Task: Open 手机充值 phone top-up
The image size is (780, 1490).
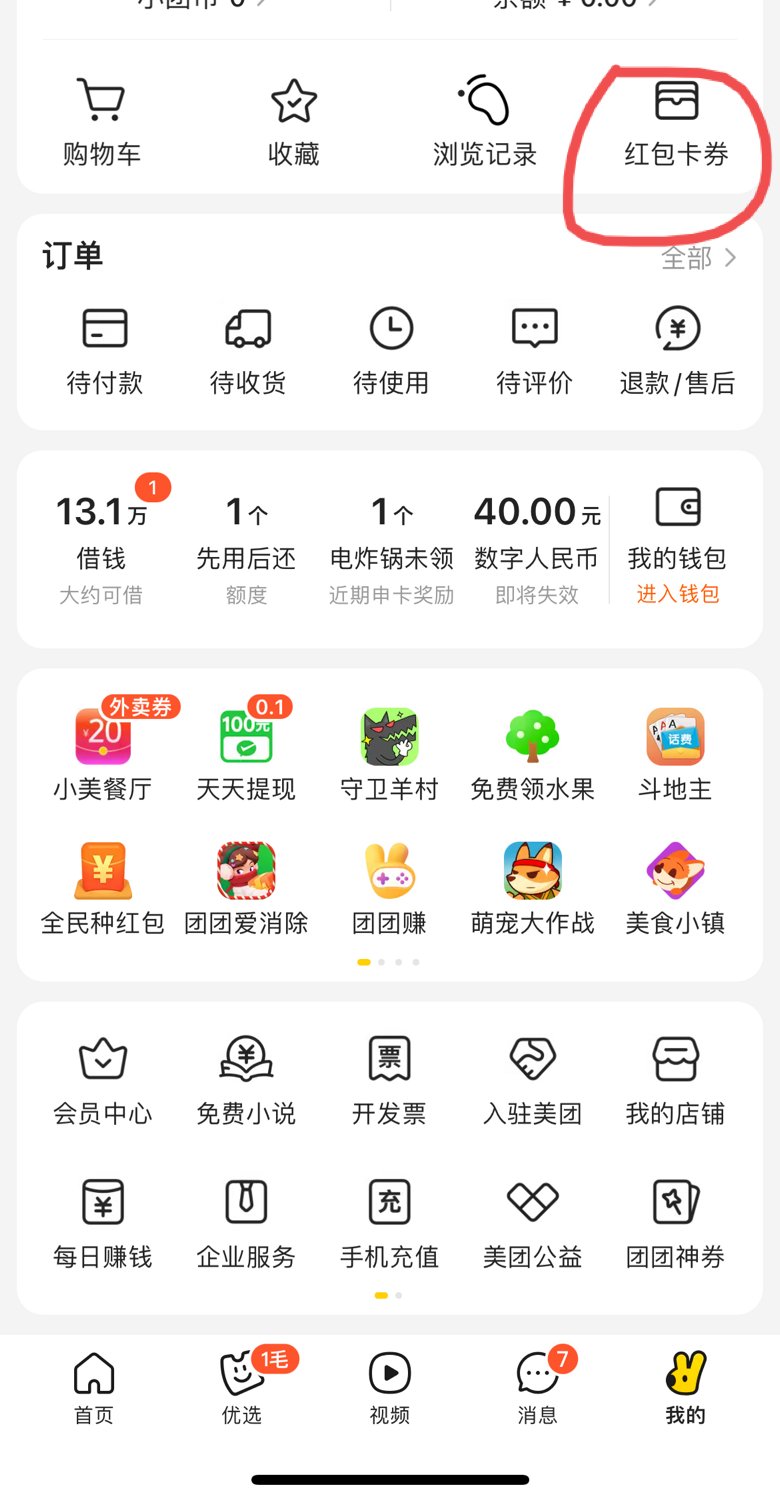Action: coord(389,1222)
